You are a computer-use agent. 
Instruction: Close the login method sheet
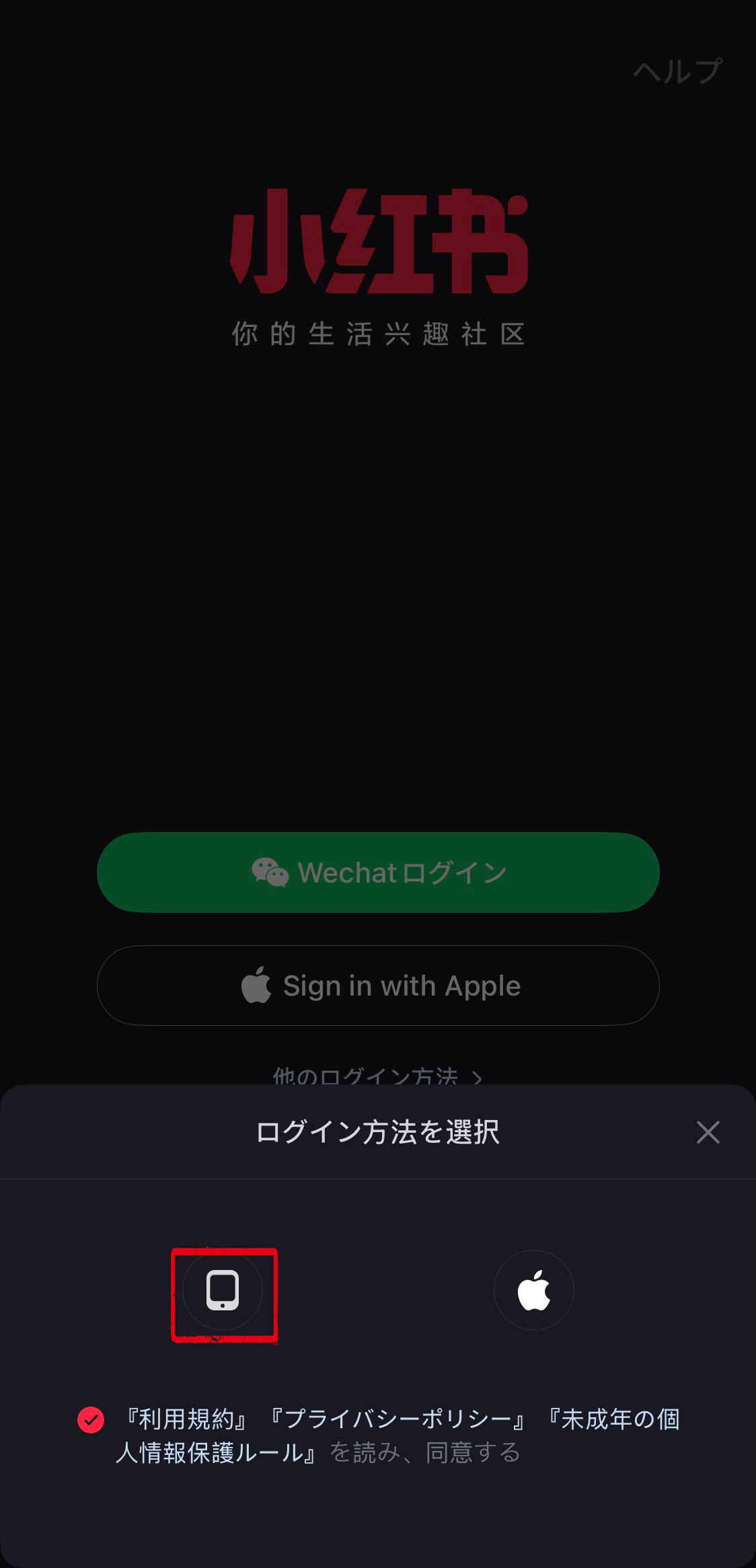coord(708,1132)
